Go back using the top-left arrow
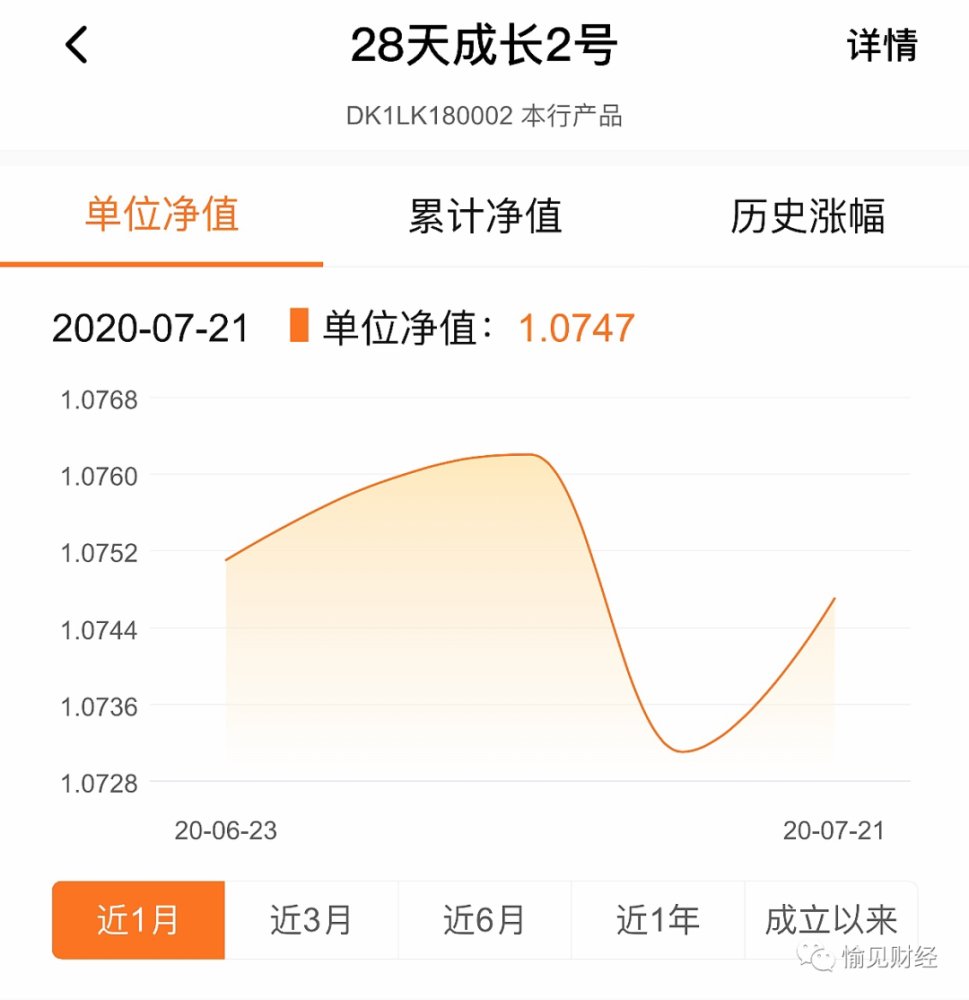This screenshot has height=1000, width=969. pos(77,45)
